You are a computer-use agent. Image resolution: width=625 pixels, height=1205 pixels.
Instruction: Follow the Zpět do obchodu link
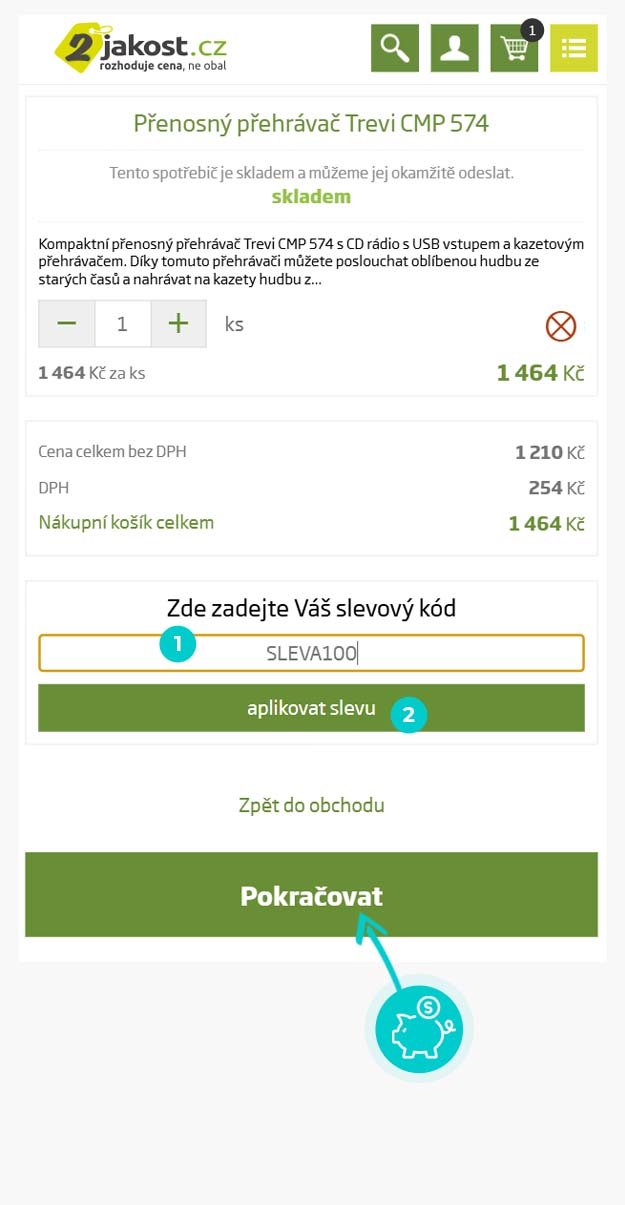coord(311,805)
